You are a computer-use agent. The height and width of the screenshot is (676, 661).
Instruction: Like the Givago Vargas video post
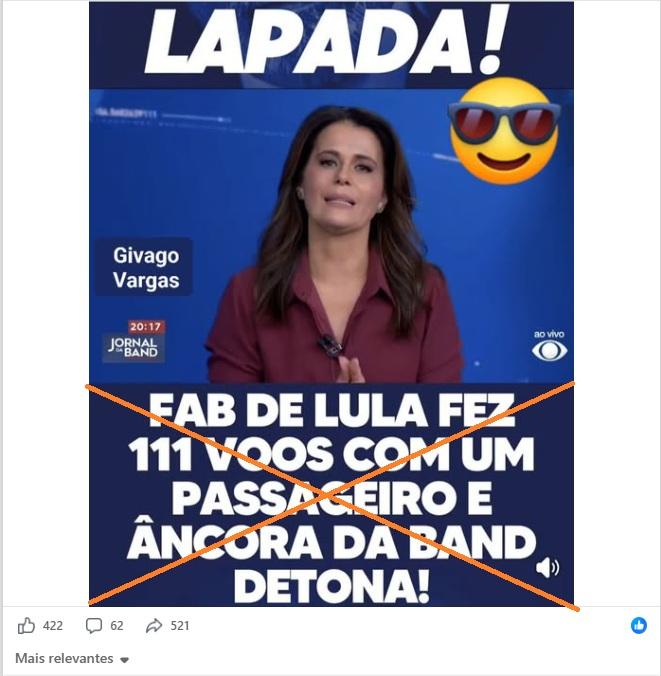(27, 626)
